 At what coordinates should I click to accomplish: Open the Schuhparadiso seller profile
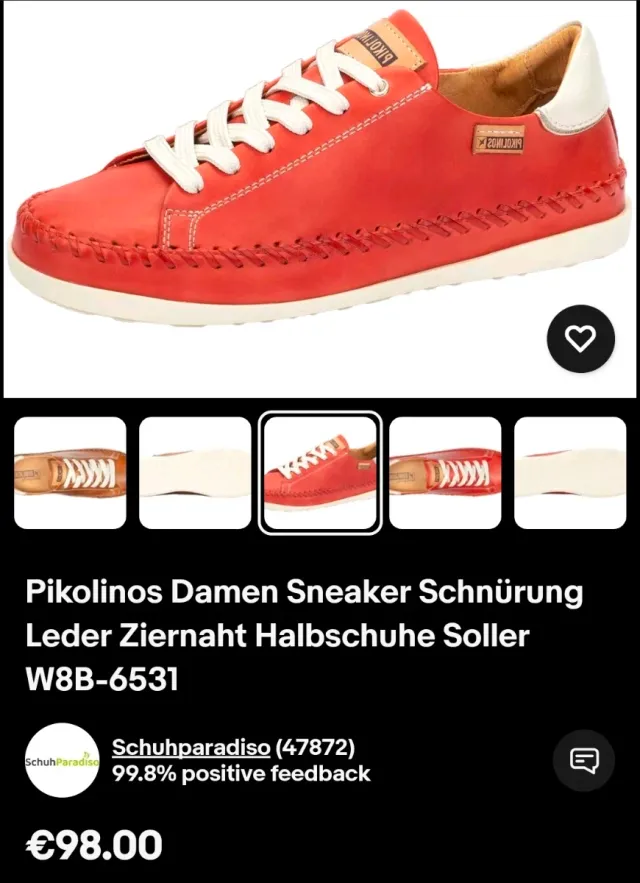click(191, 747)
